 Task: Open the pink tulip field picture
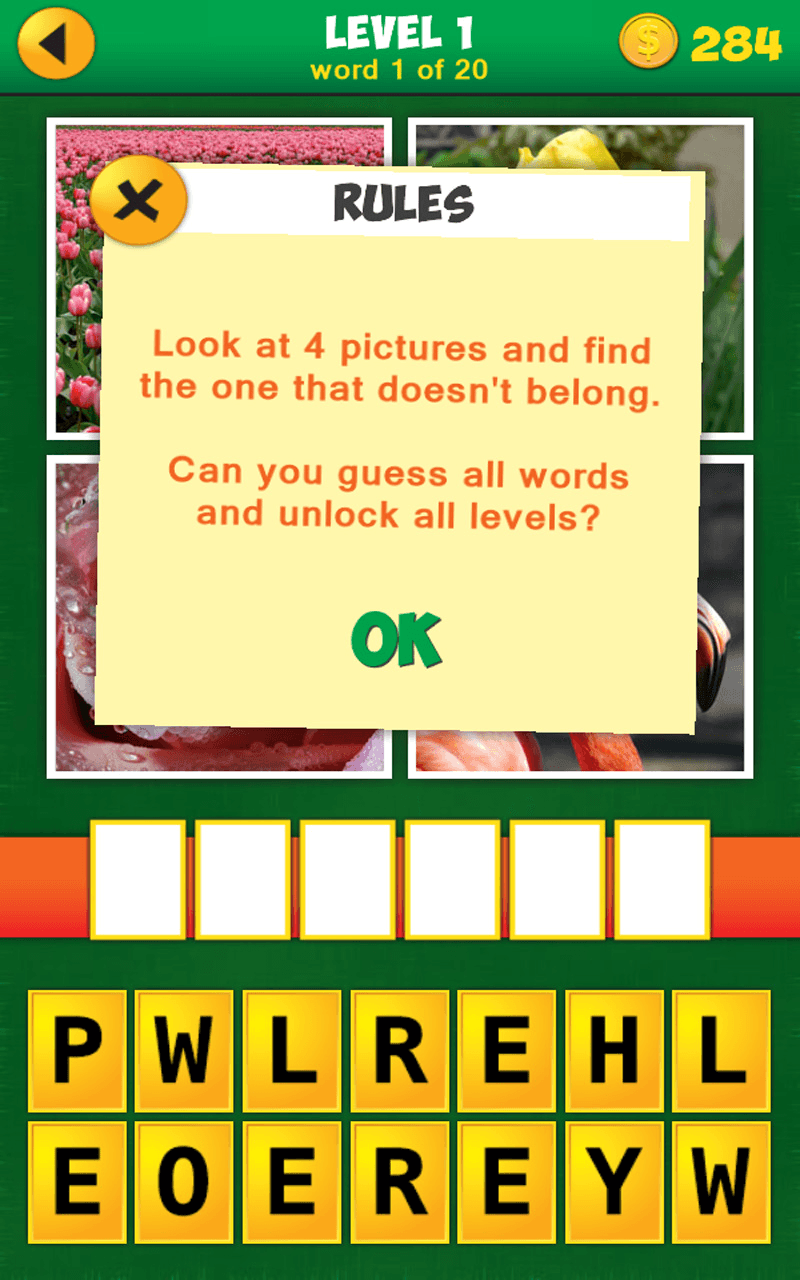point(72,300)
